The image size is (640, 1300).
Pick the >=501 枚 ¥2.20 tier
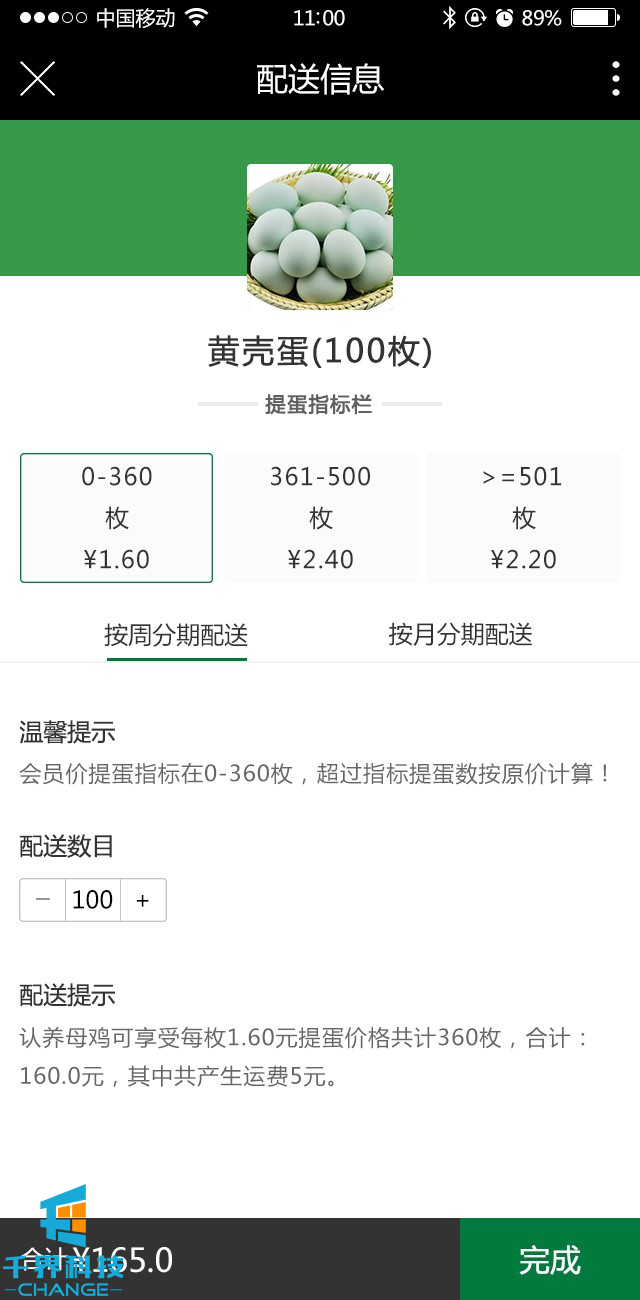point(523,518)
